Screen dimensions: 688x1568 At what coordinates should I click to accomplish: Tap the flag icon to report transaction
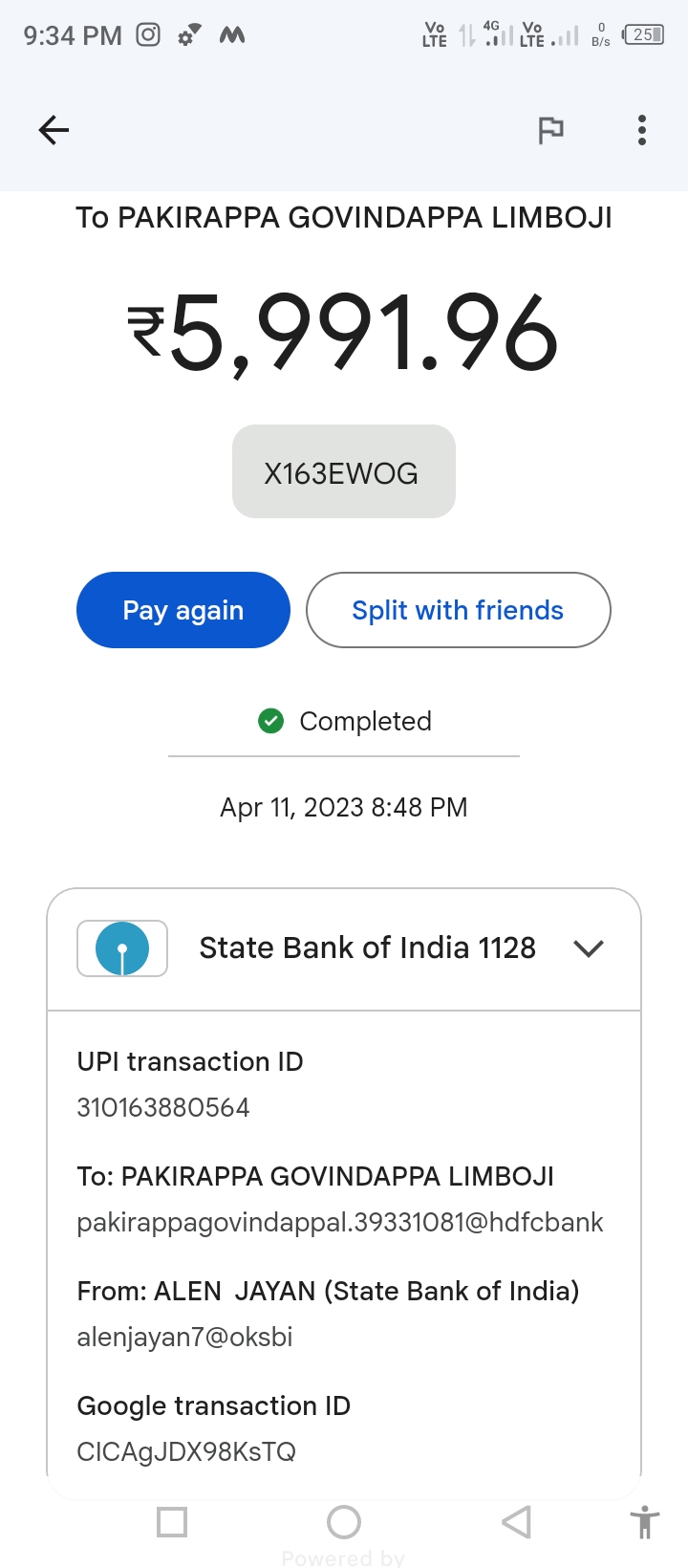(550, 130)
